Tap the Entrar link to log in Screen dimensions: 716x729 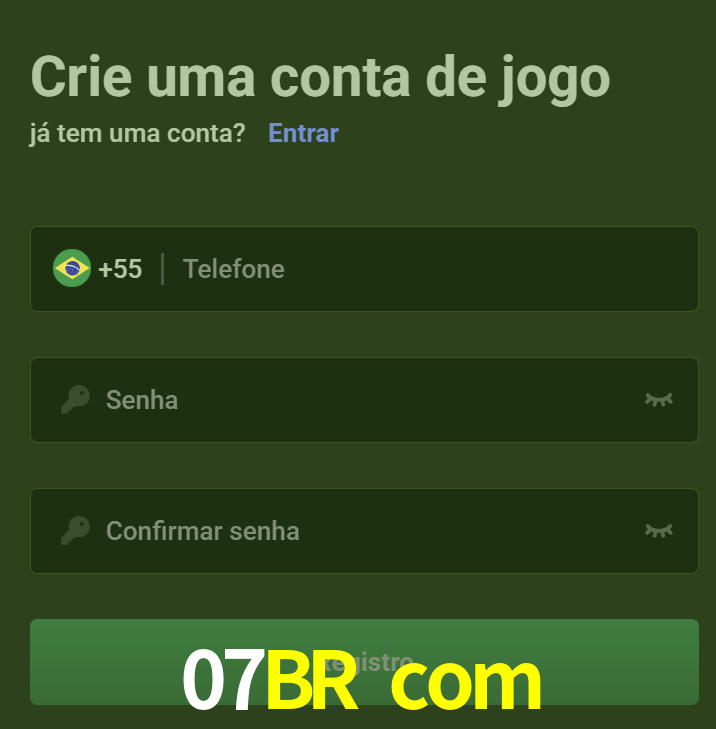click(303, 133)
